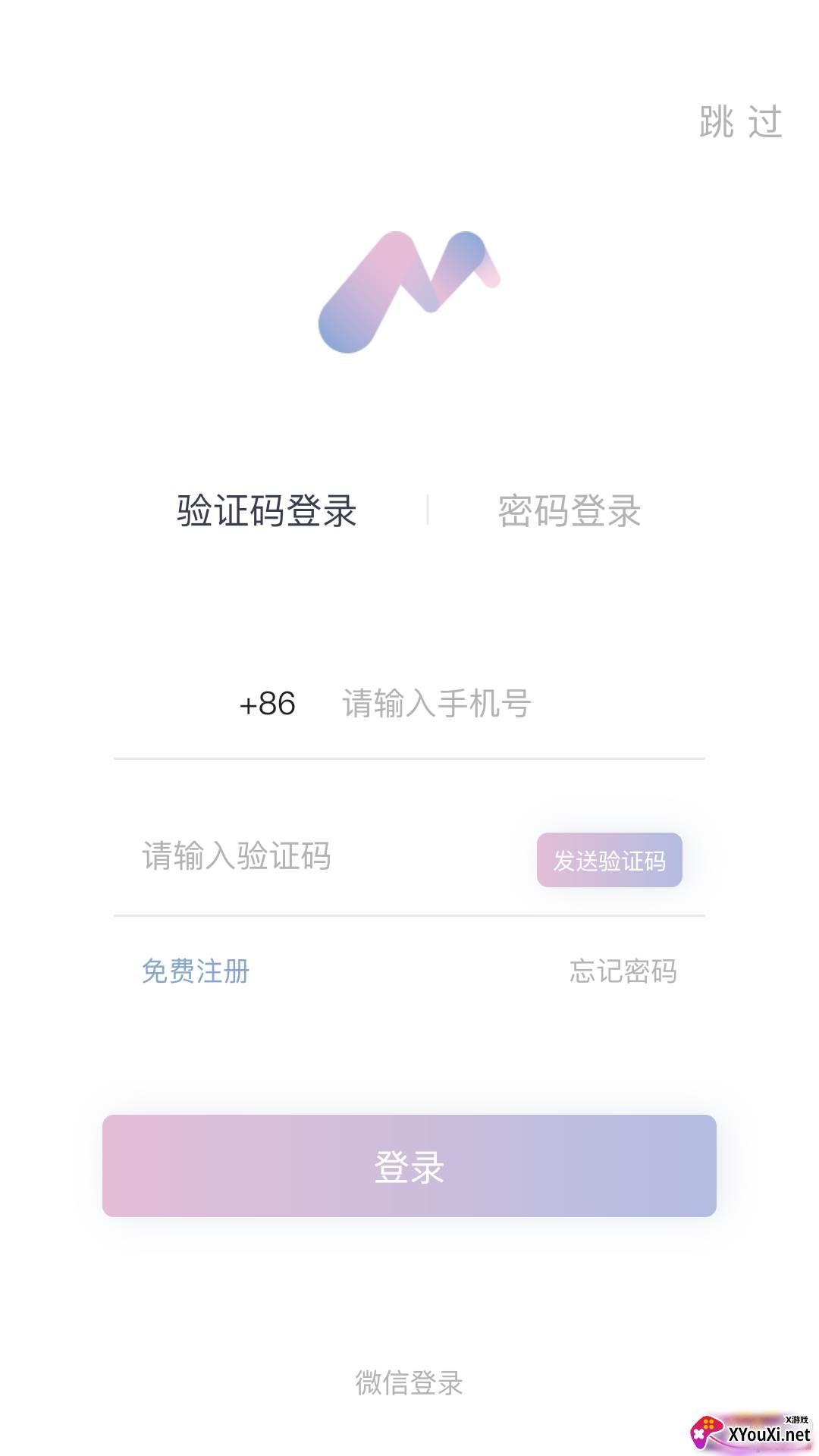The image size is (819, 1456).
Task: Tap 跳过 to skip login
Action: tap(740, 122)
